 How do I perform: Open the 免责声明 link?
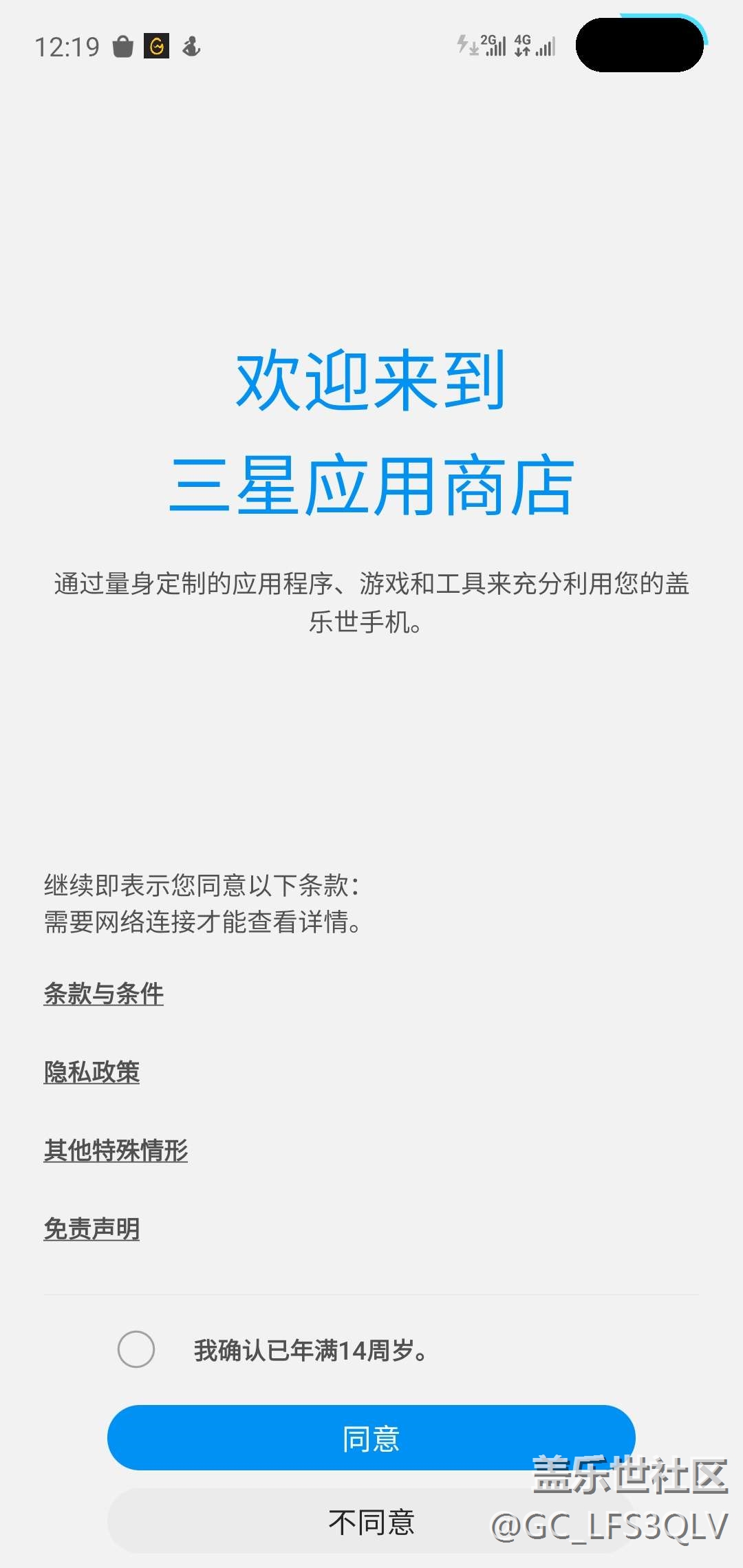click(92, 1229)
